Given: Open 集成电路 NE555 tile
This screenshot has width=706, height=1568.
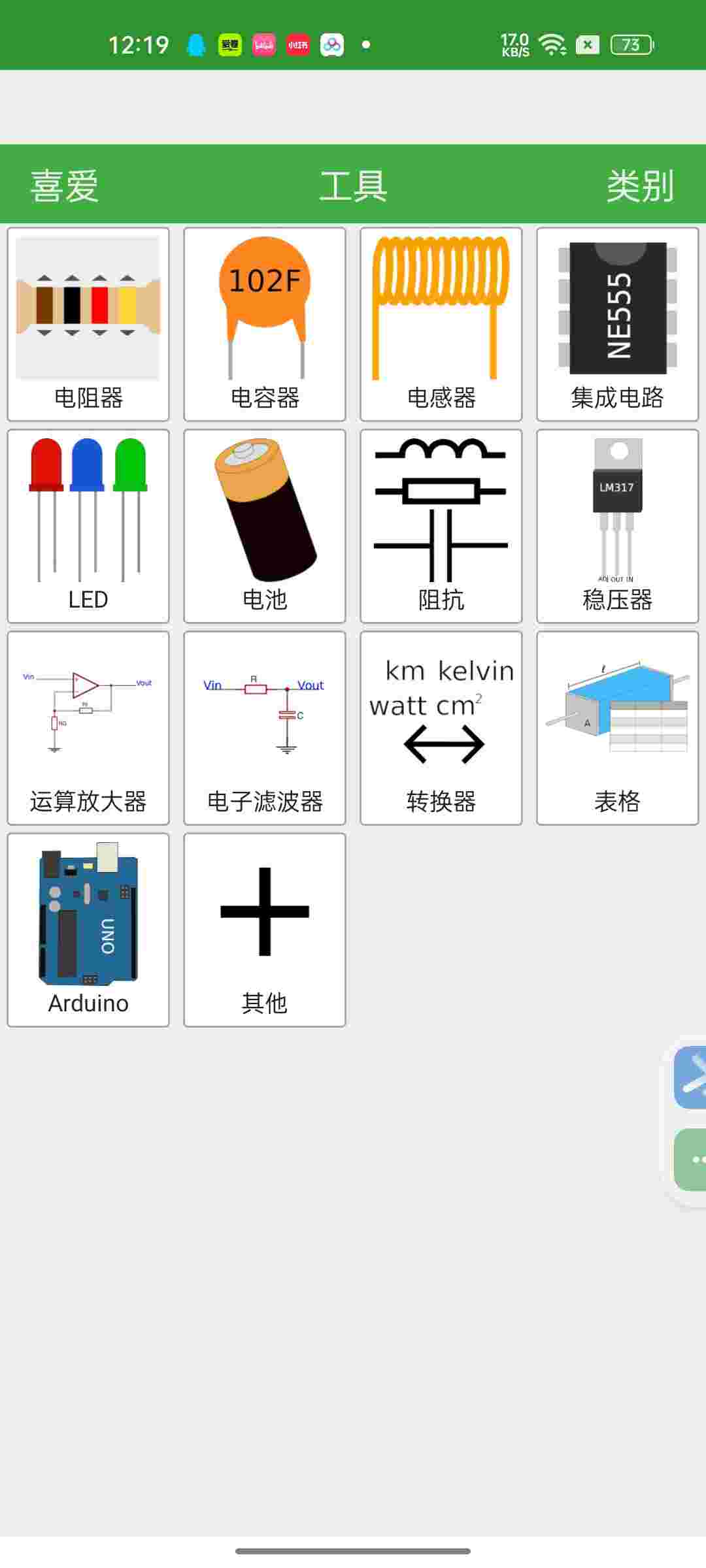Looking at the screenshot, I should (x=618, y=324).
